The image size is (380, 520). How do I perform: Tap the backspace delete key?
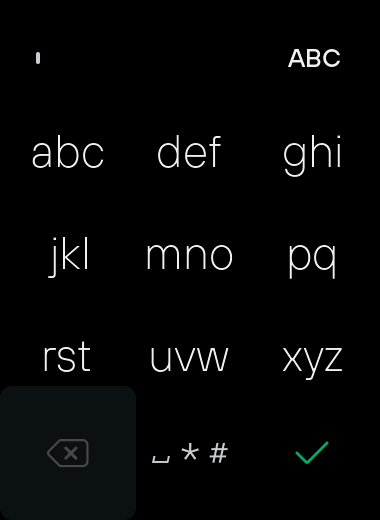68,453
